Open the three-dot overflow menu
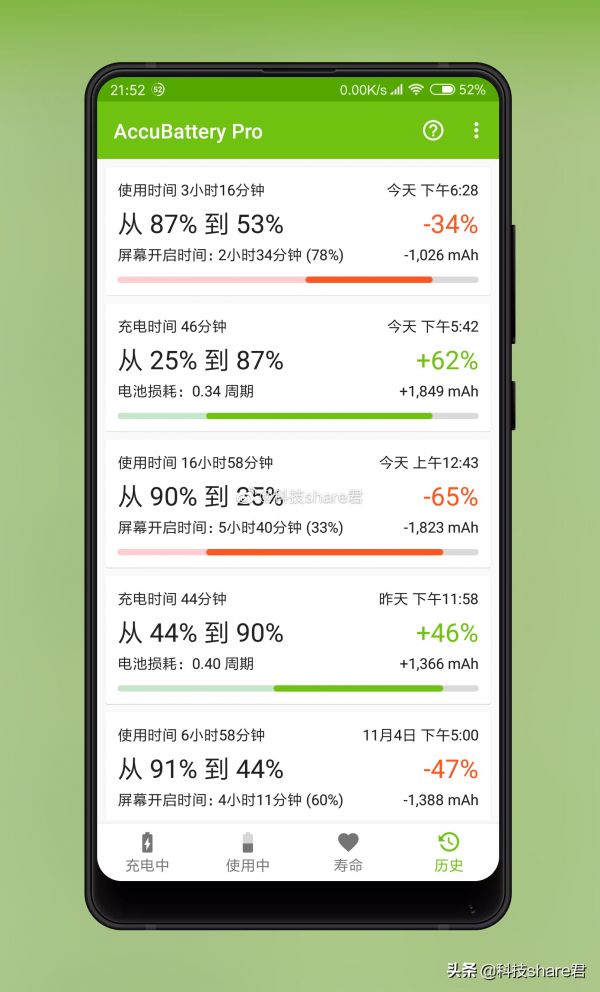Viewport: 600px width, 992px height. pos(476,131)
